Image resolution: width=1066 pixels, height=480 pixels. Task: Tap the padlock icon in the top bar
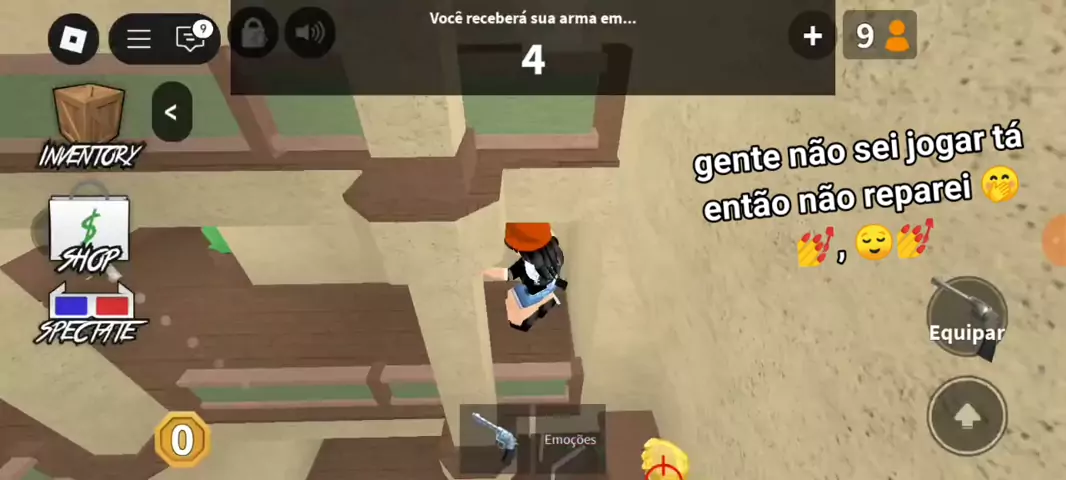click(x=253, y=33)
